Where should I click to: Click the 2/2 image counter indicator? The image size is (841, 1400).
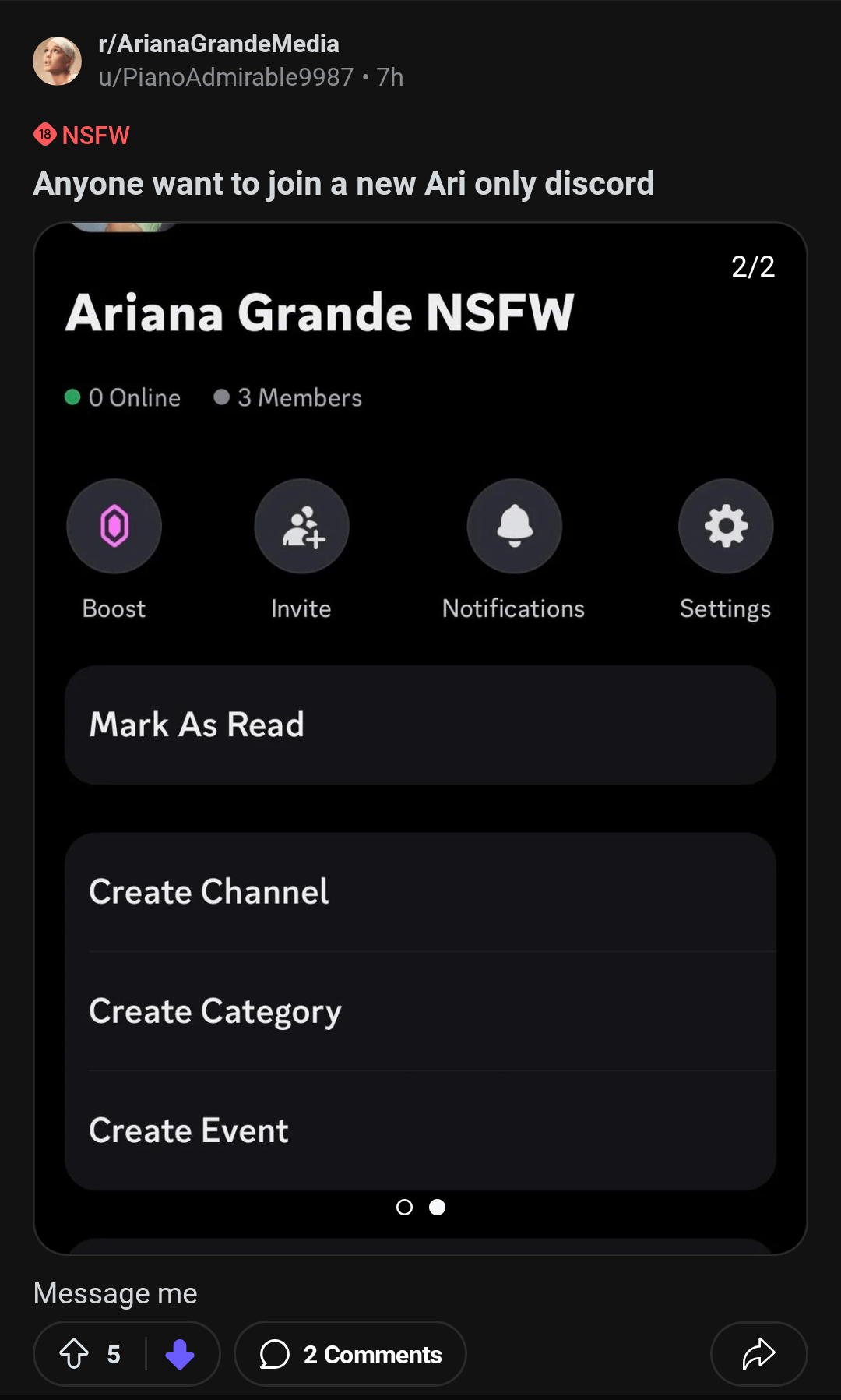click(x=752, y=267)
